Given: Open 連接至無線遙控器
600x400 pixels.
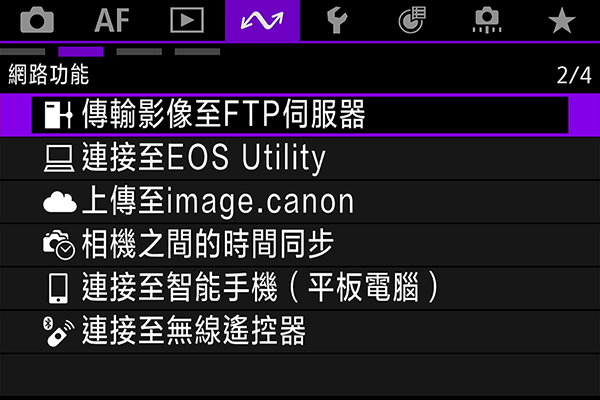Looking at the screenshot, I should [300, 330].
